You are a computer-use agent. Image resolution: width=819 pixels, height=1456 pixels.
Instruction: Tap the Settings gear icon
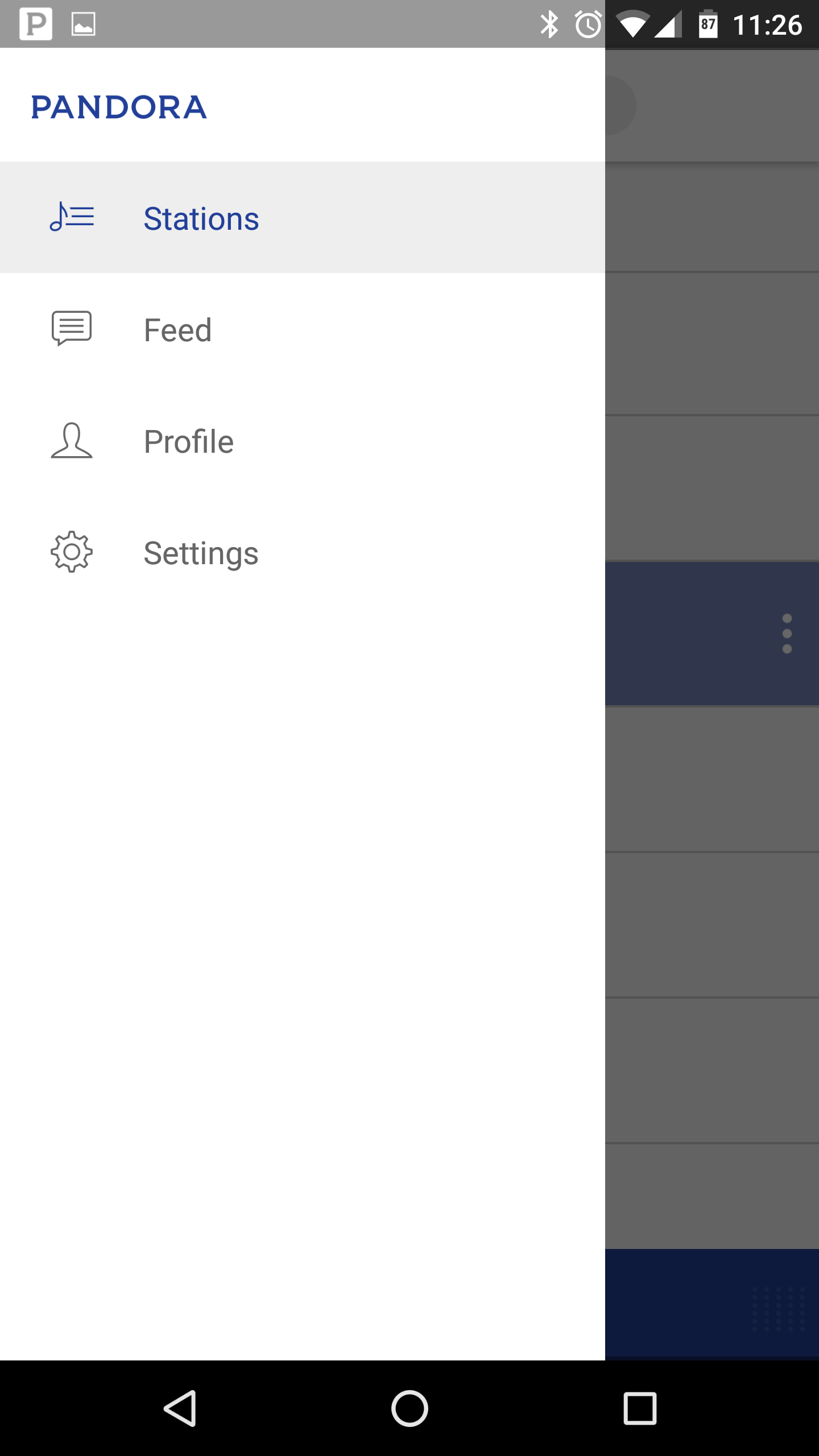72,552
